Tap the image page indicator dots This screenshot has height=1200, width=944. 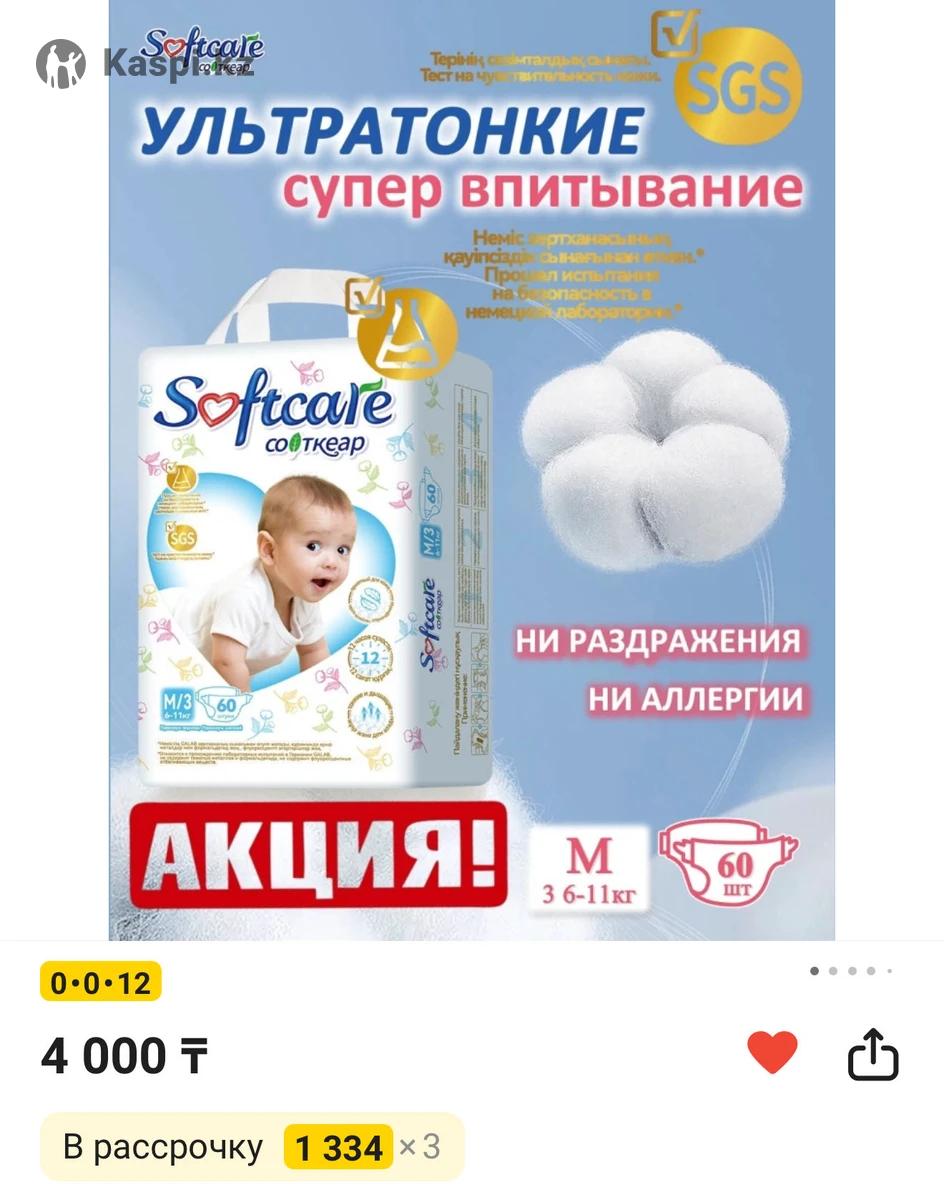(851, 970)
